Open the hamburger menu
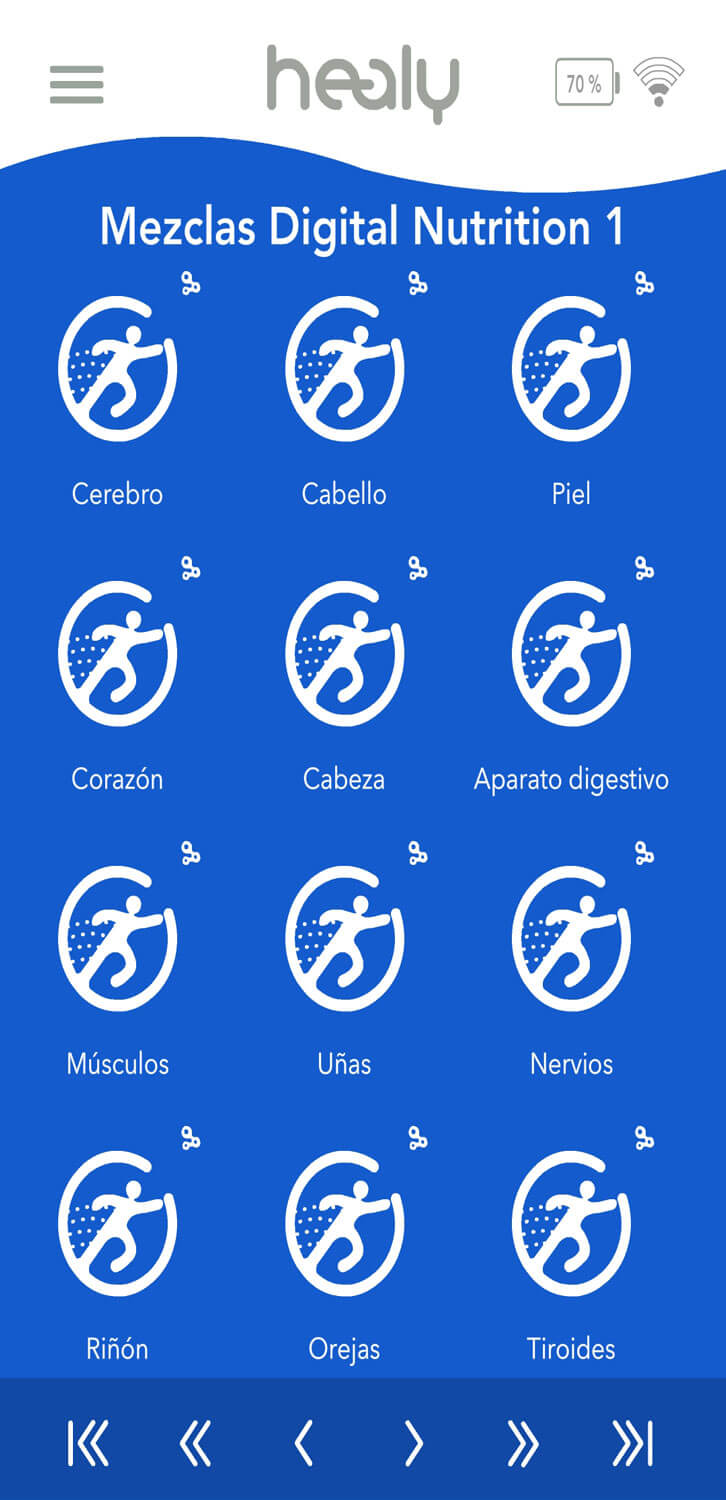 click(77, 84)
